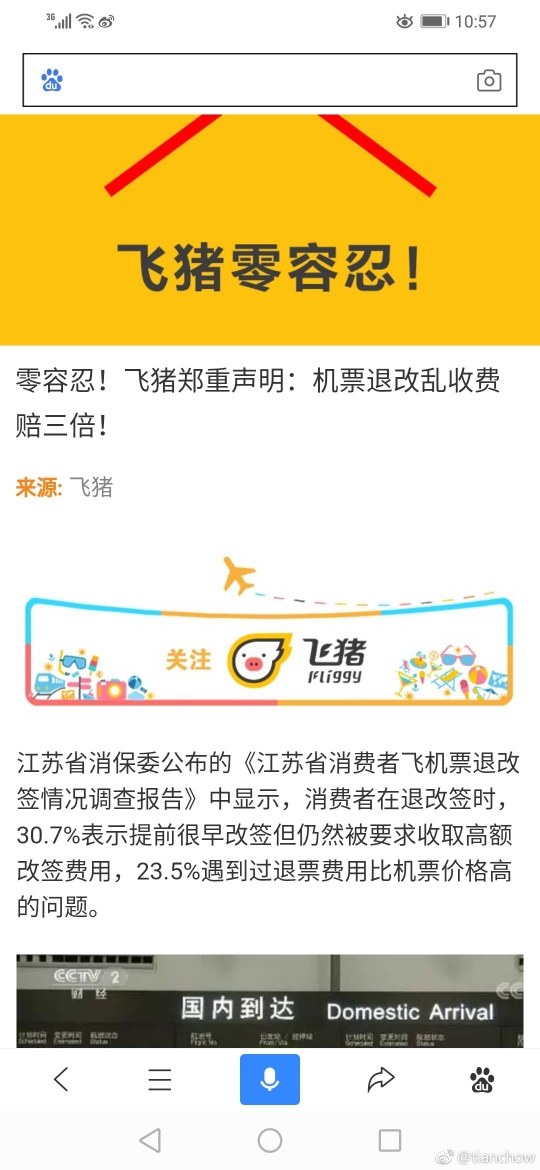540x1170 pixels.
Task: Open camera search in search bar
Action: [489, 81]
